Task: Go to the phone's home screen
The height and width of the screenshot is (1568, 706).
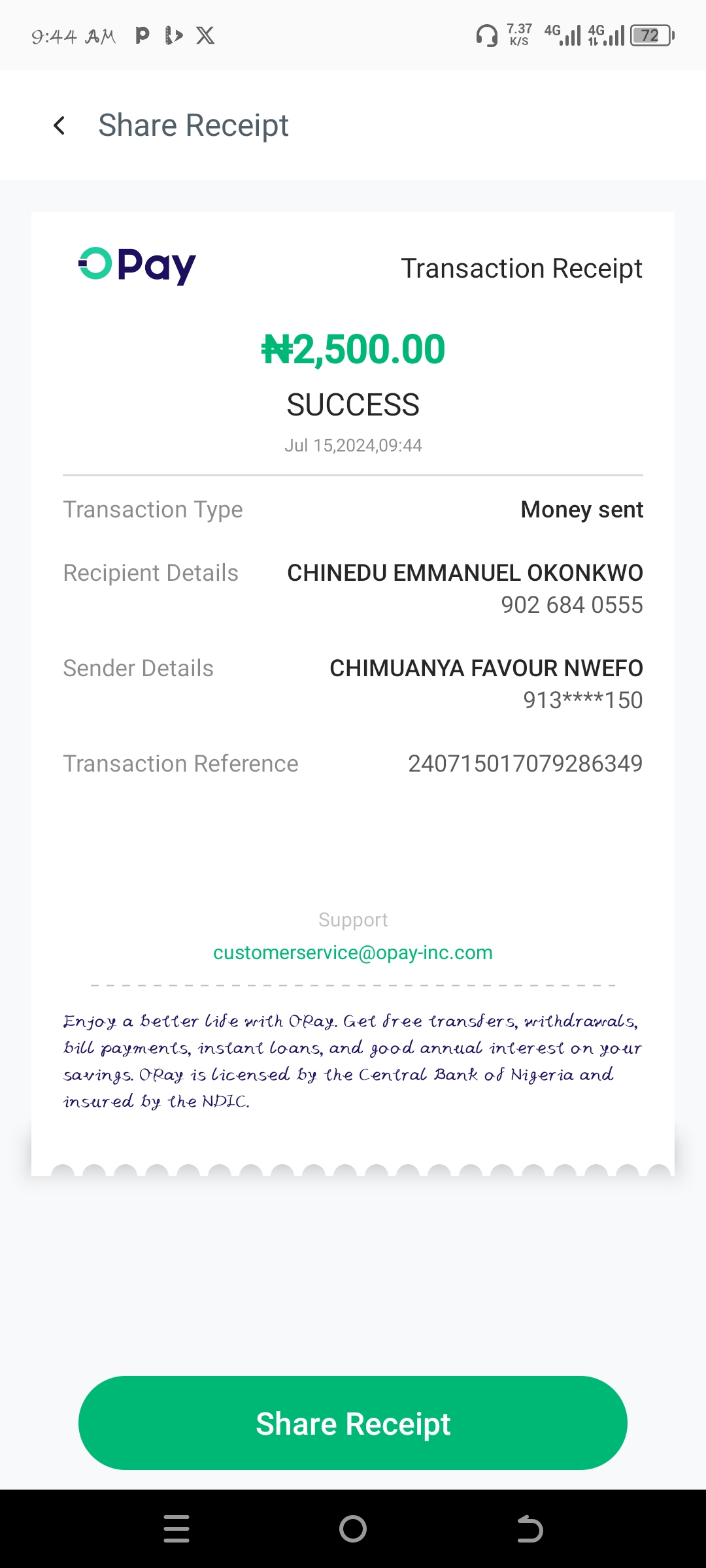Action: pyautogui.click(x=353, y=1529)
